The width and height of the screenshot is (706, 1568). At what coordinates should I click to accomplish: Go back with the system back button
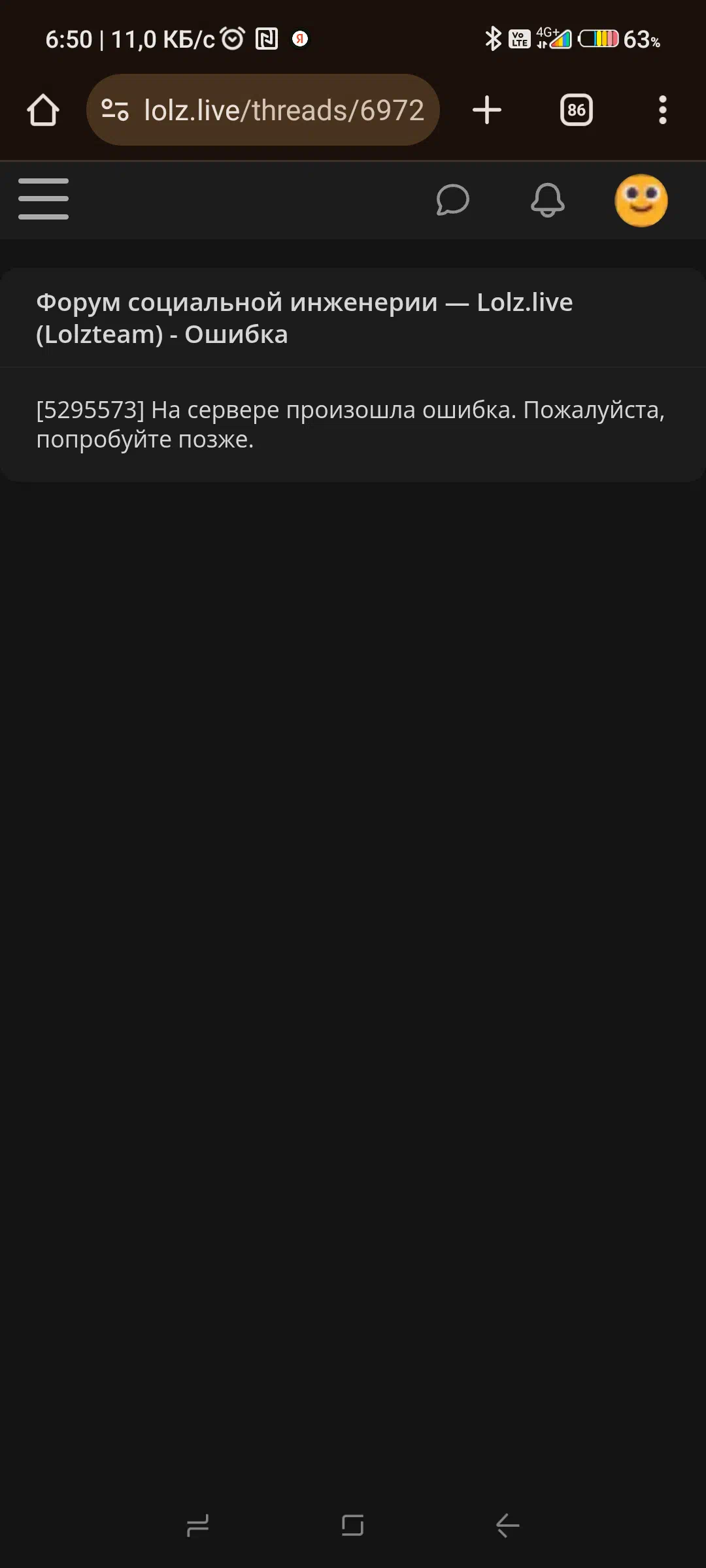tap(508, 1526)
